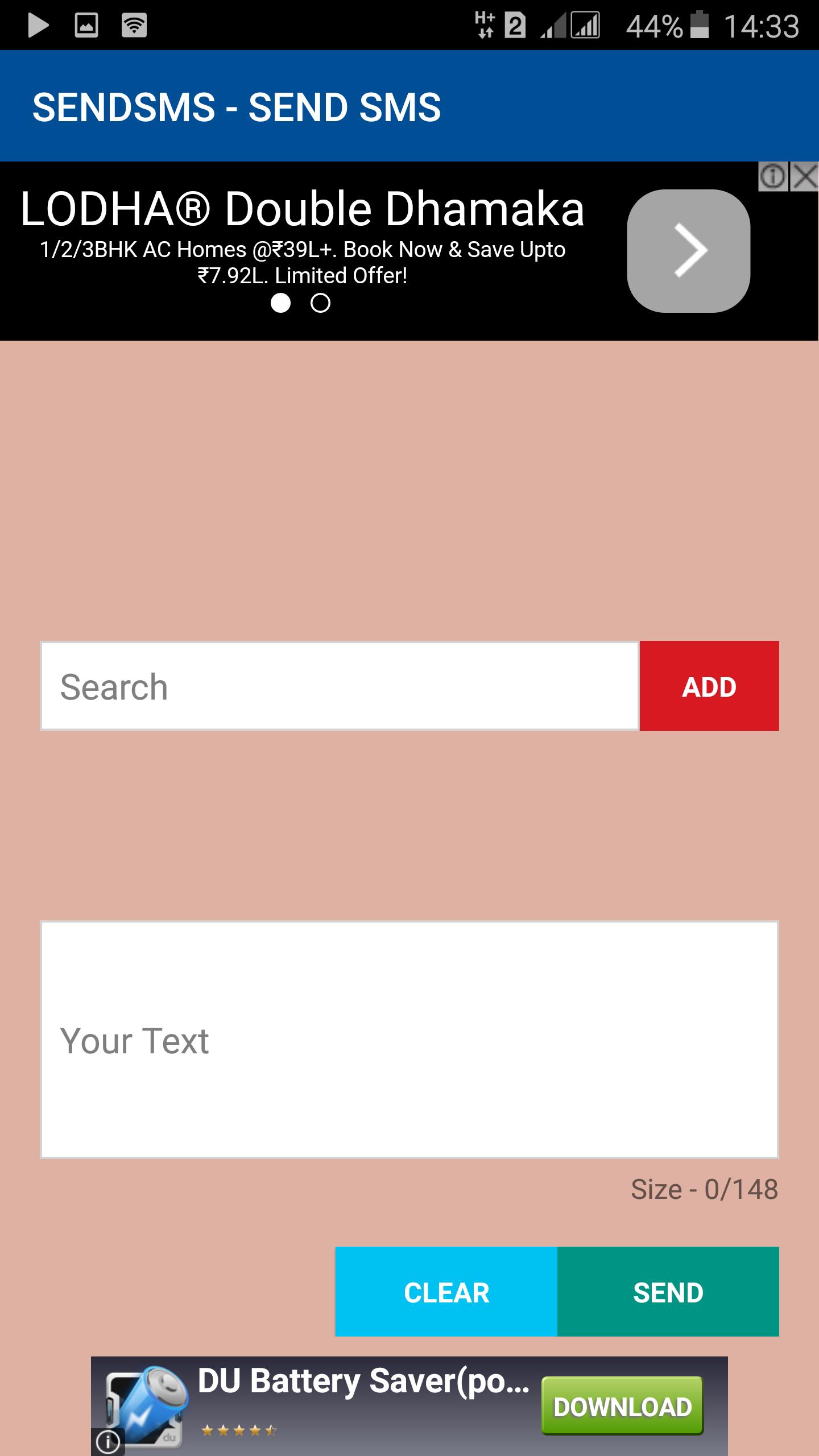Screen dimensions: 819x1456
Task: Send the SMS with SEND button
Action: tap(668, 1292)
